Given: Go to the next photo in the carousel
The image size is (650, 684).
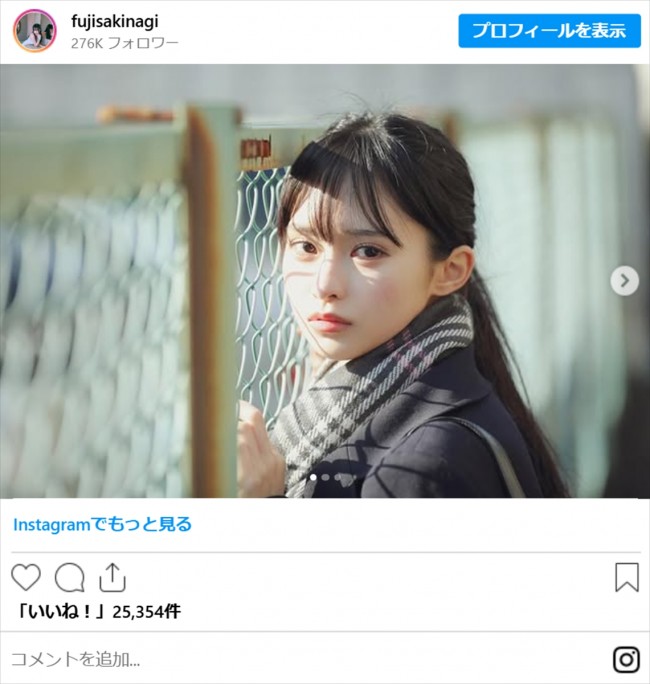Looking at the screenshot, I should [x=624, y=281].
